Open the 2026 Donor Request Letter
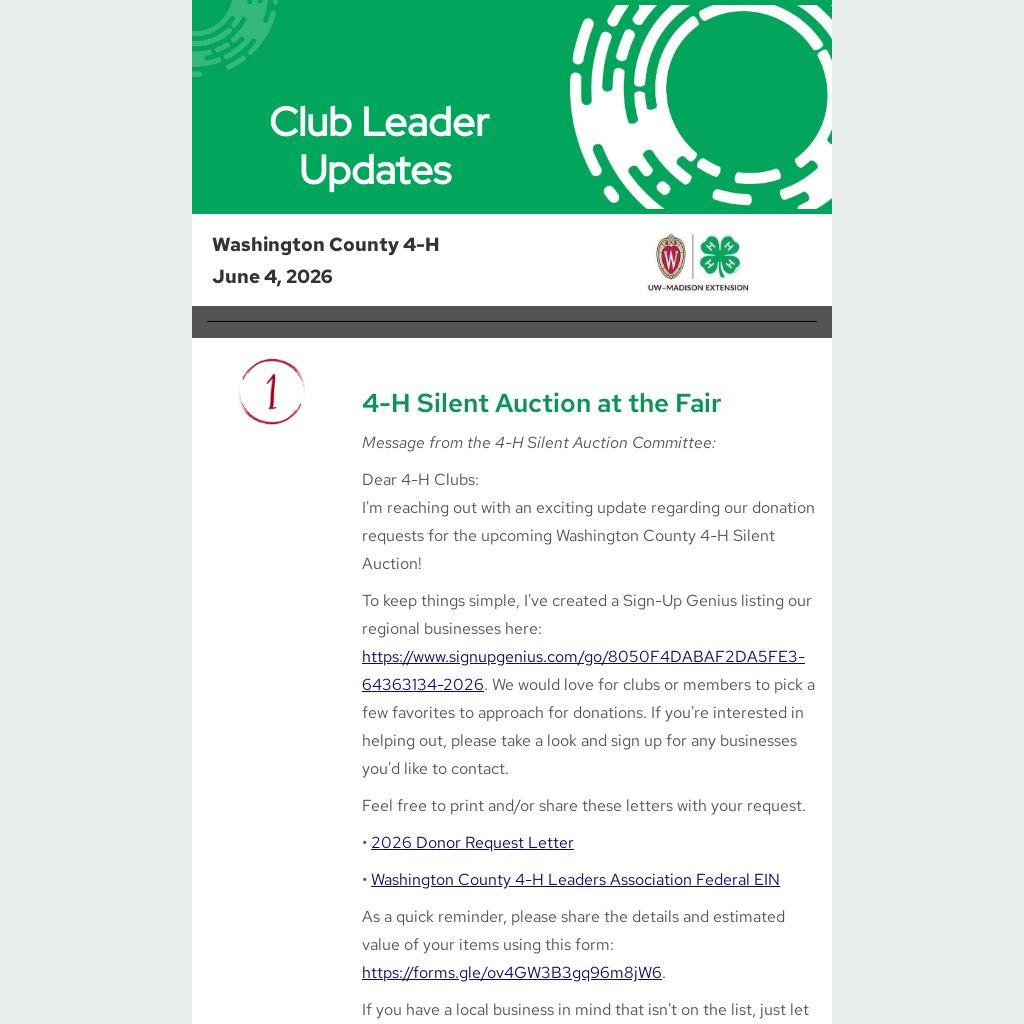The image size is (1024, 1024). tap(472, 843)
